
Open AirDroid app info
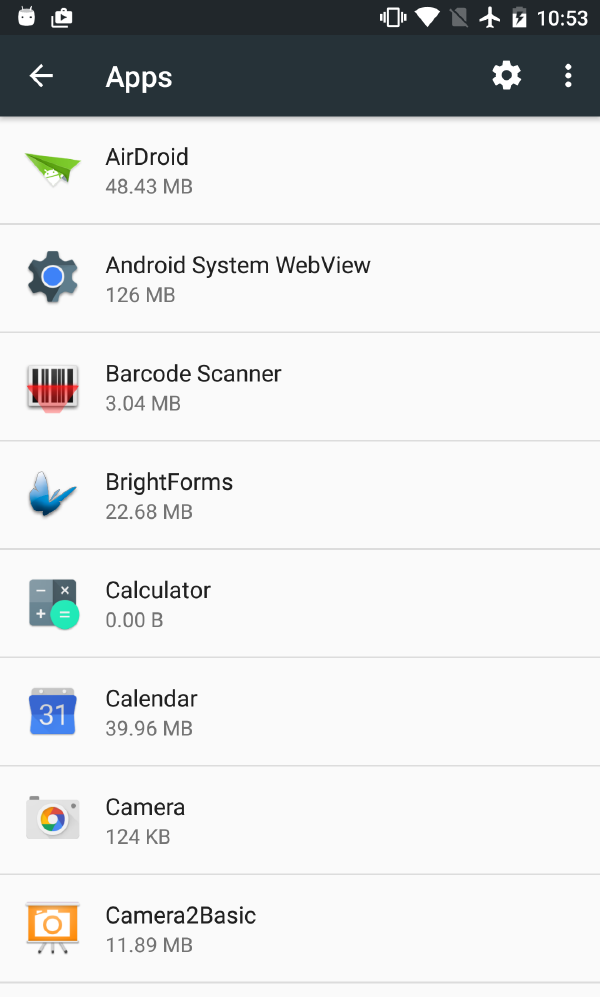(x=300, y=171)
